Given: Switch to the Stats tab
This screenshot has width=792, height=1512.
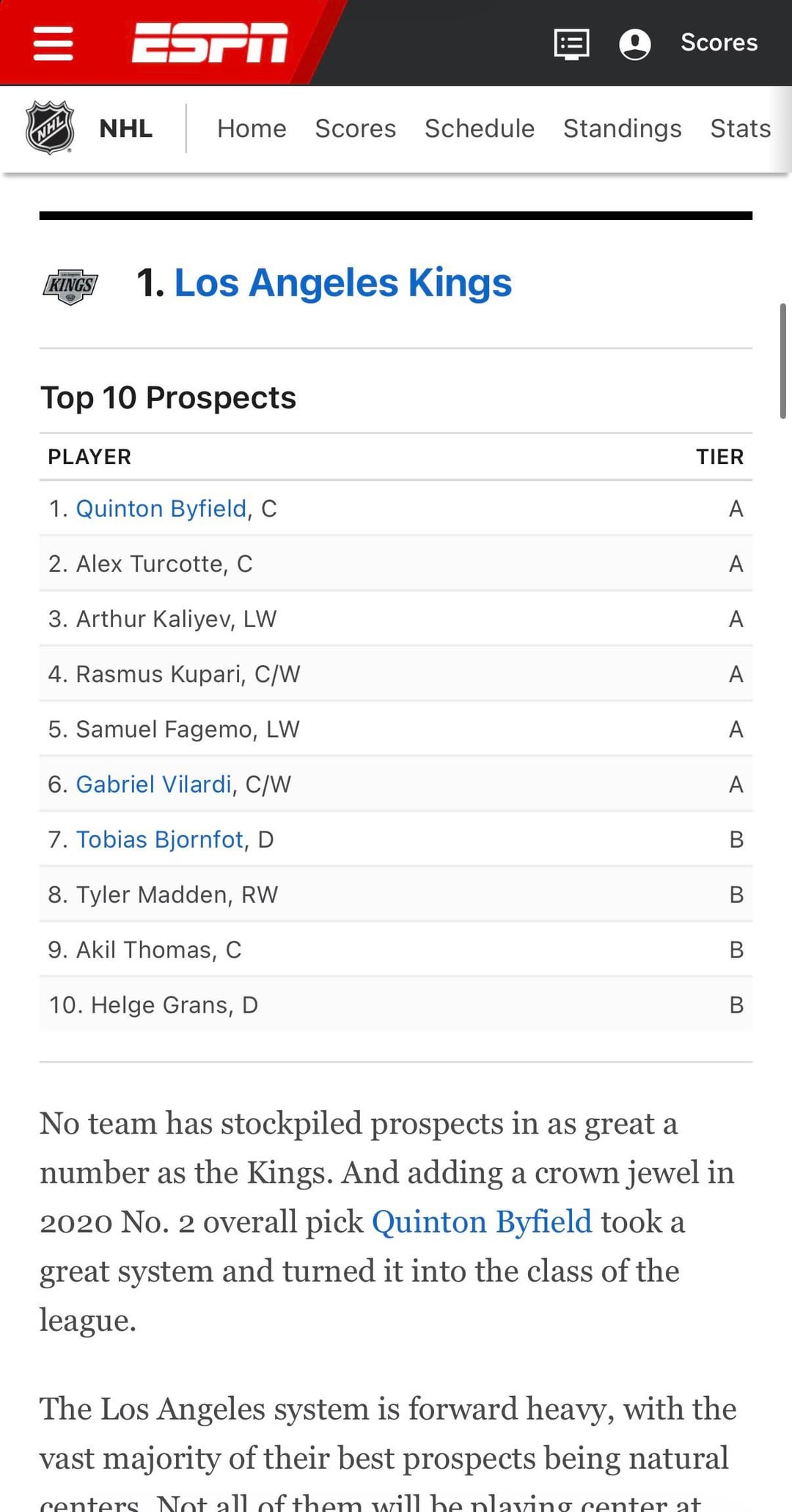Looking at the screenshot, I should tap(740, 128).
